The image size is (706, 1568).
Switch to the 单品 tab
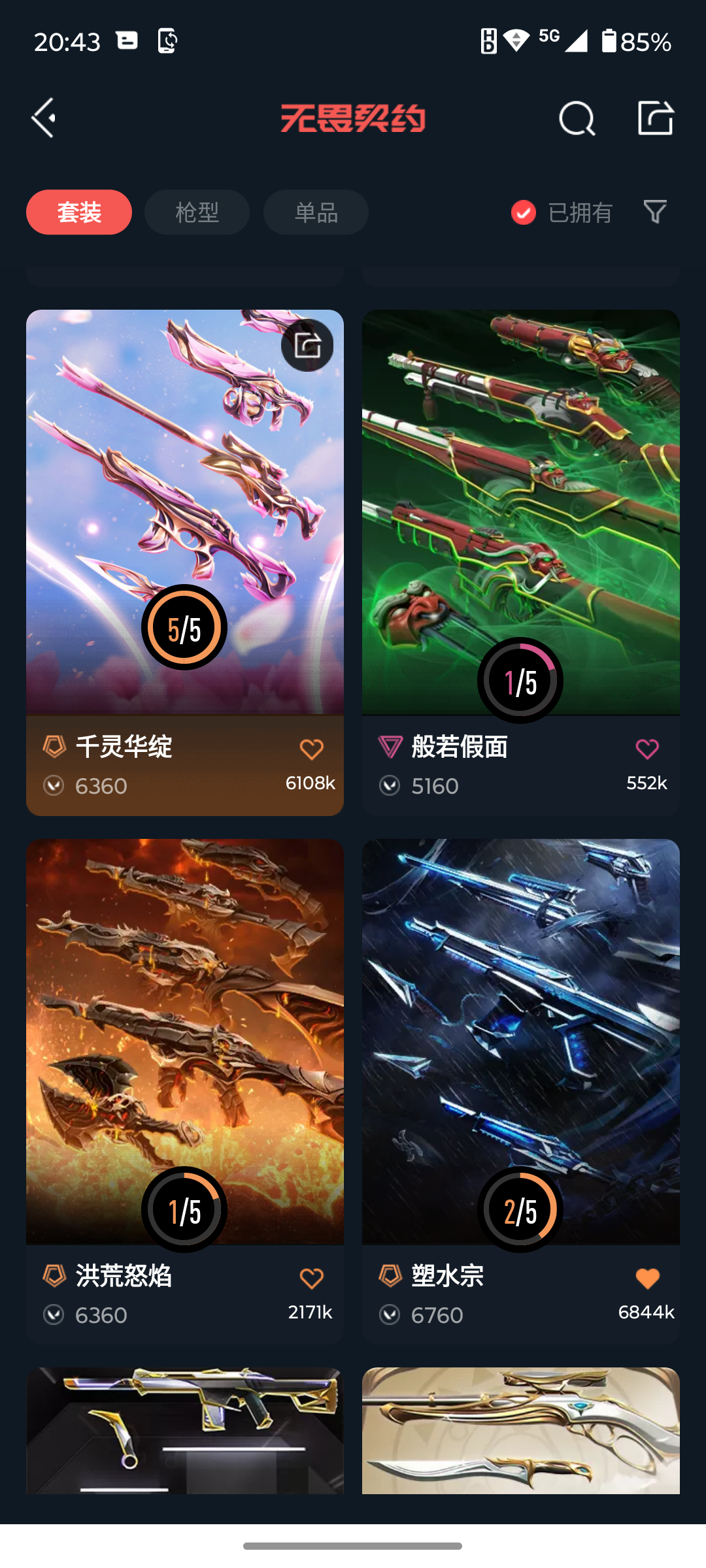point(316,212)
